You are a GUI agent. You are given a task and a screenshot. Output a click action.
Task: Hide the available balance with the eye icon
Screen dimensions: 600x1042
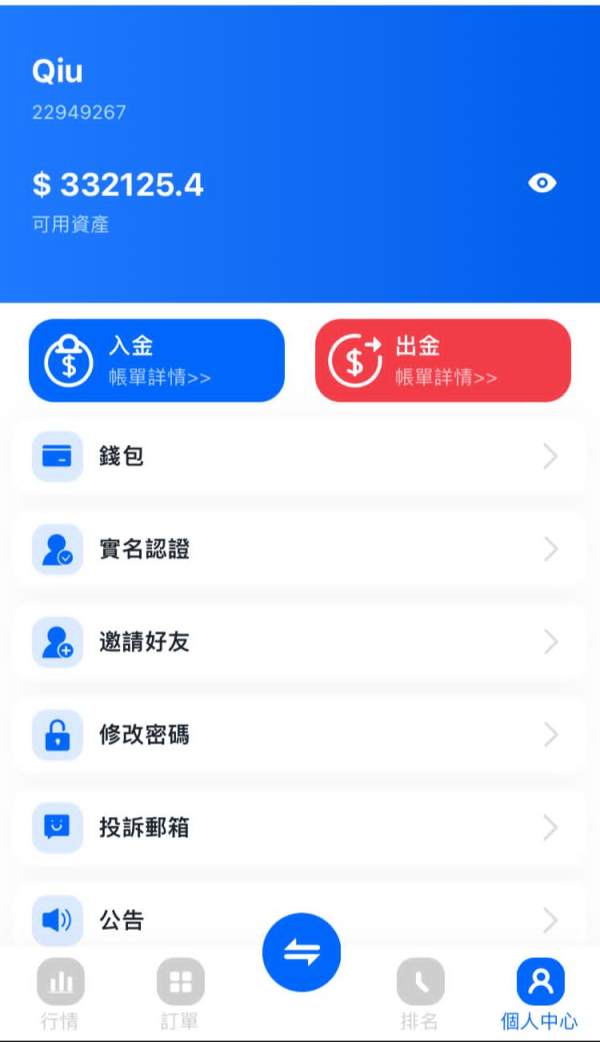click(542, 183)
